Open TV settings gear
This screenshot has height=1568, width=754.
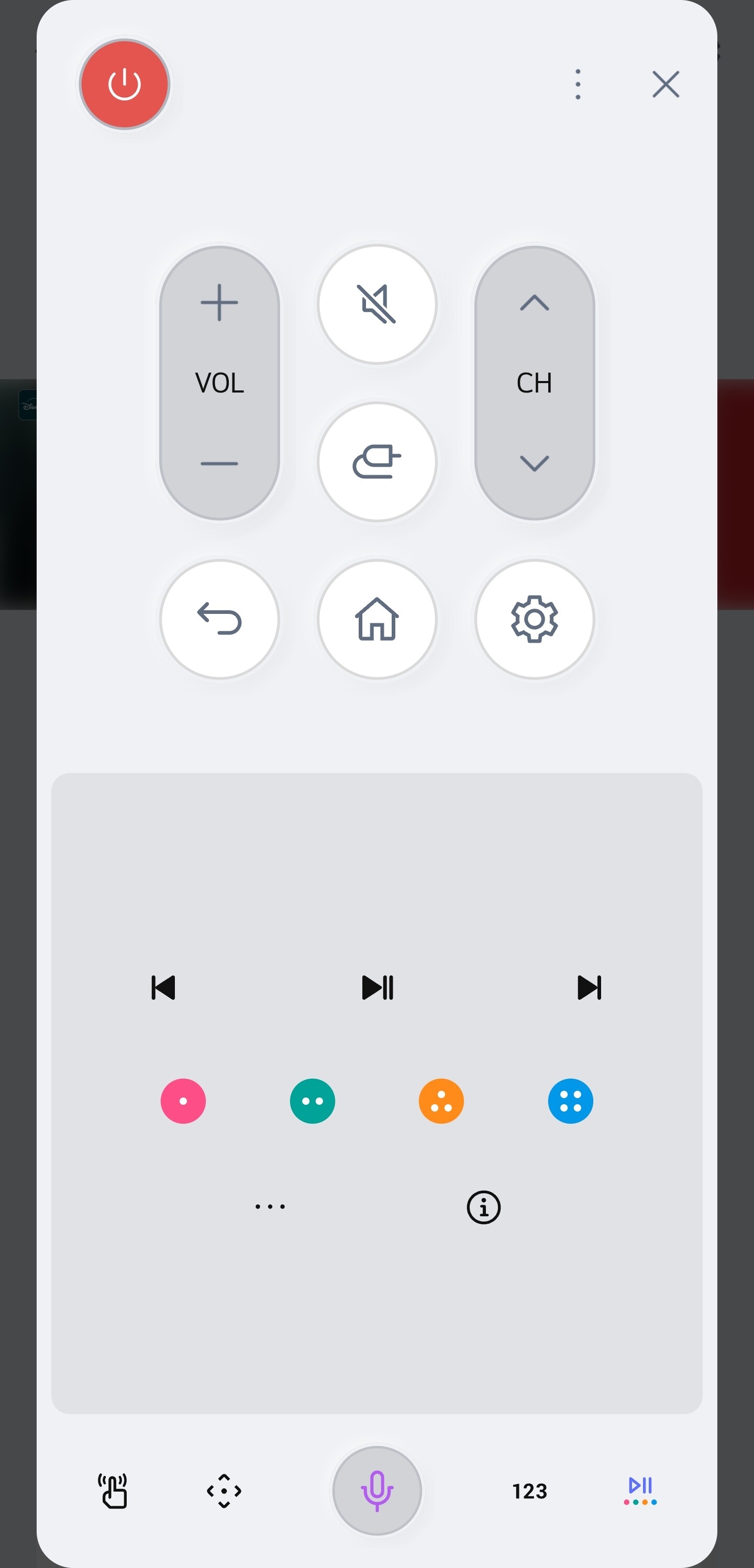534,619
